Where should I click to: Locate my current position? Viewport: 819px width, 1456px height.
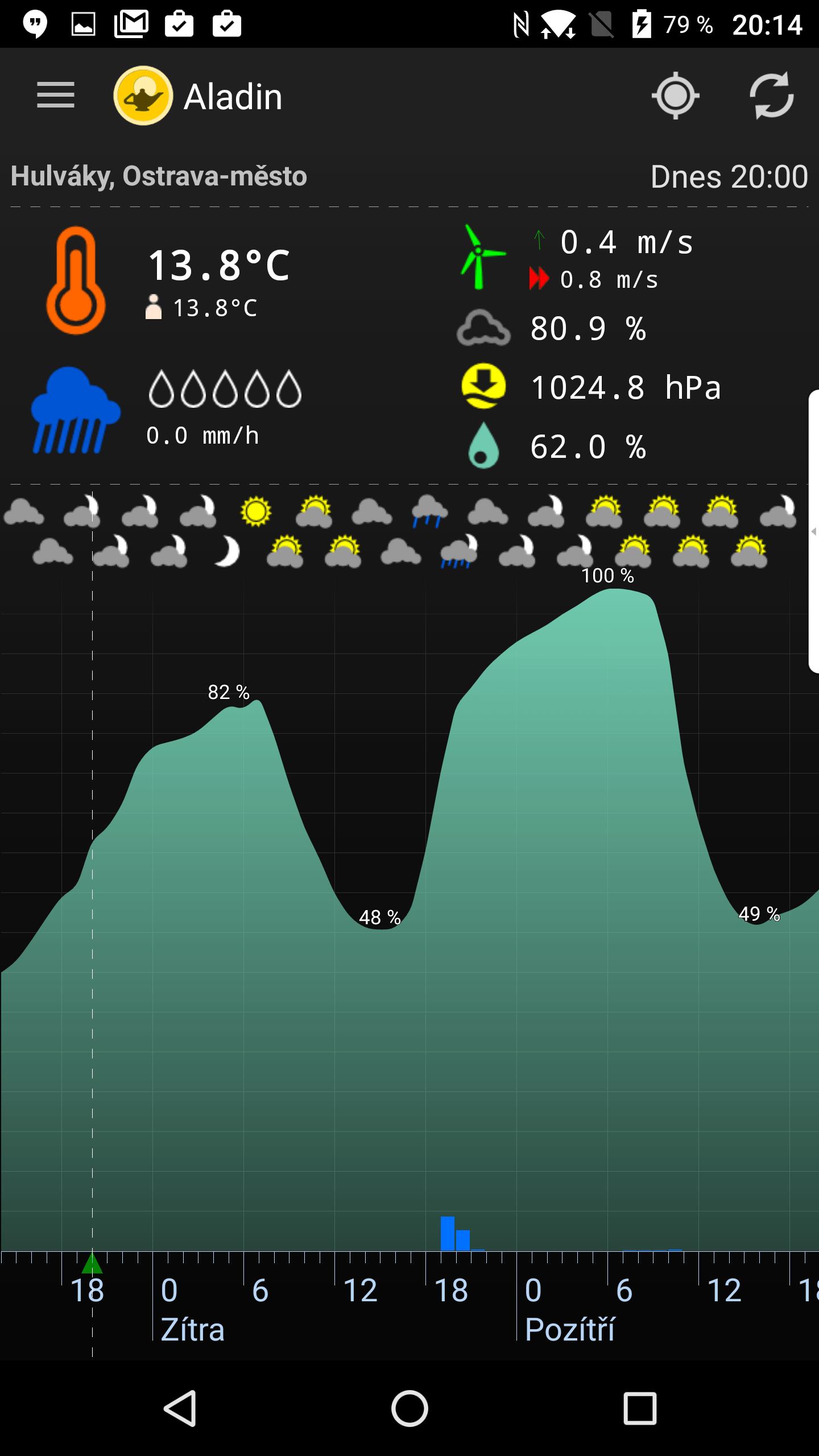coord(676,96)
